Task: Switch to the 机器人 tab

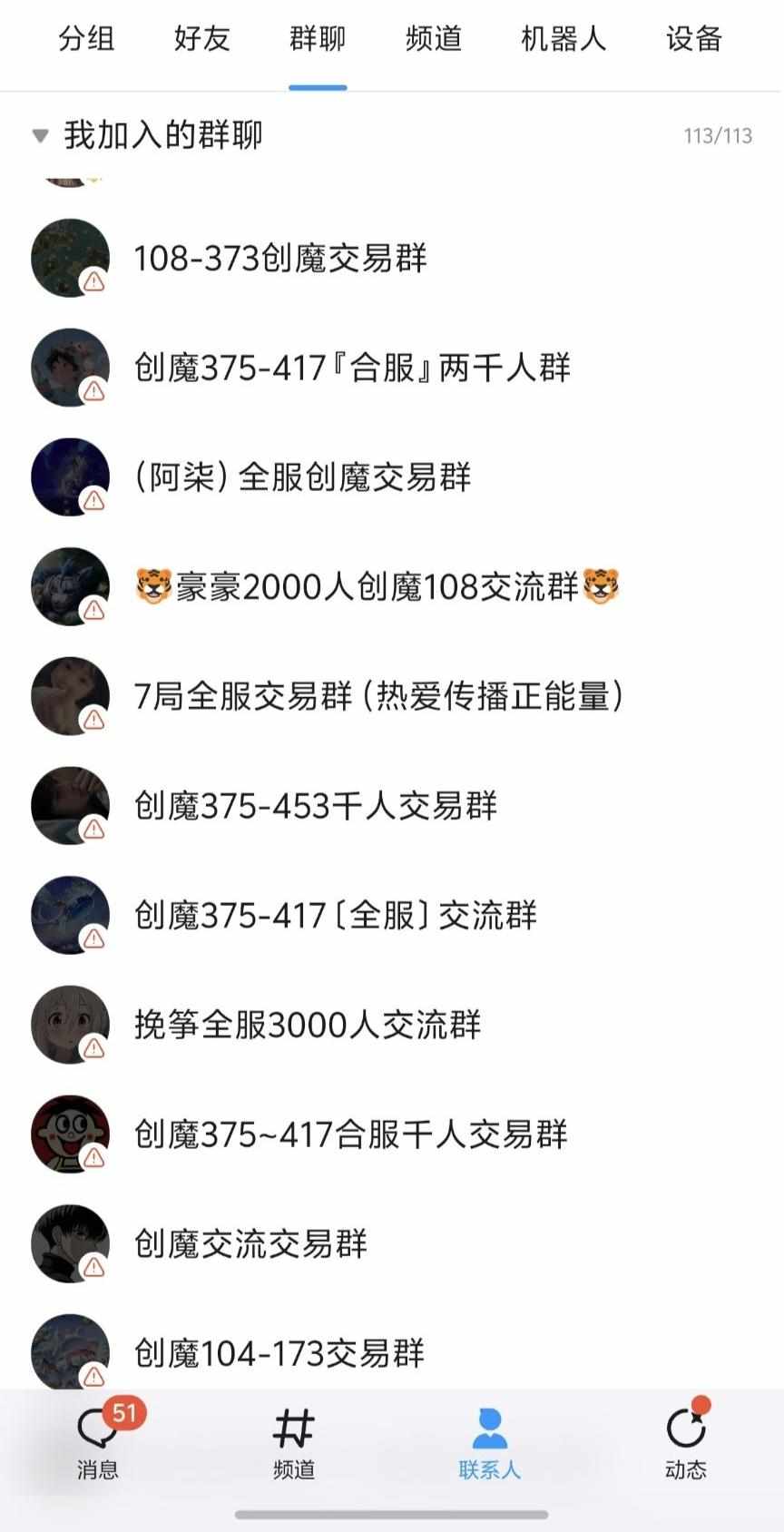Action: point(563,38)
